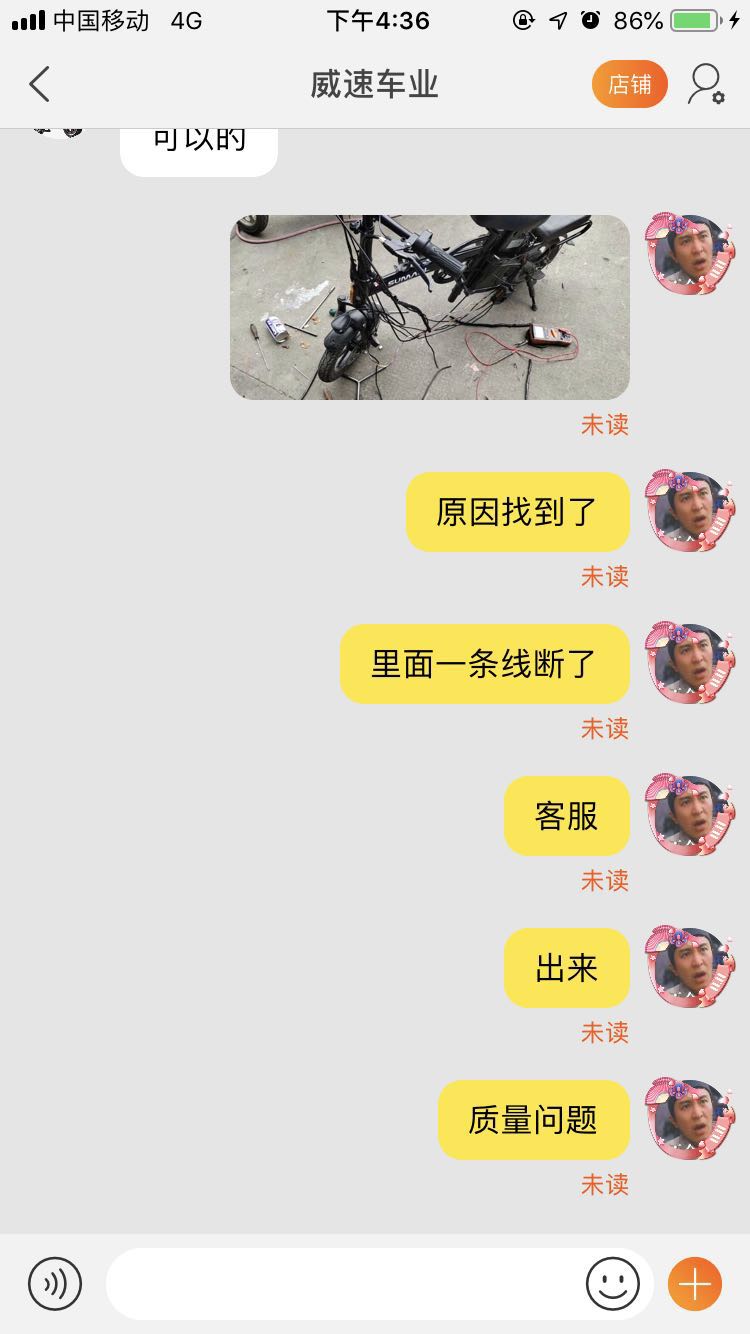The width and height of the screenshot is (750, 1334).
Task: Switch to voice message input
Action: tap(55, 1283)
